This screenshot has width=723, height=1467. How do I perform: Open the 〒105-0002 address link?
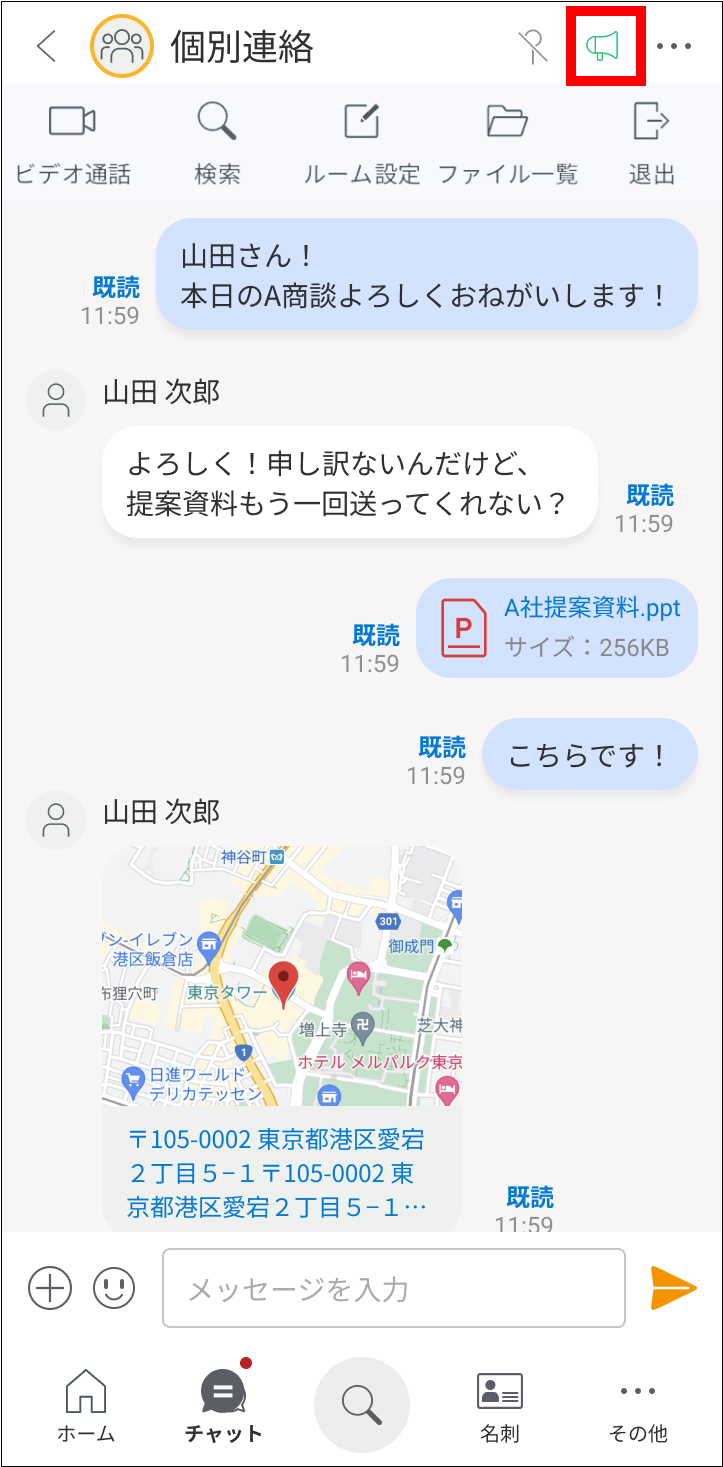278,1172
